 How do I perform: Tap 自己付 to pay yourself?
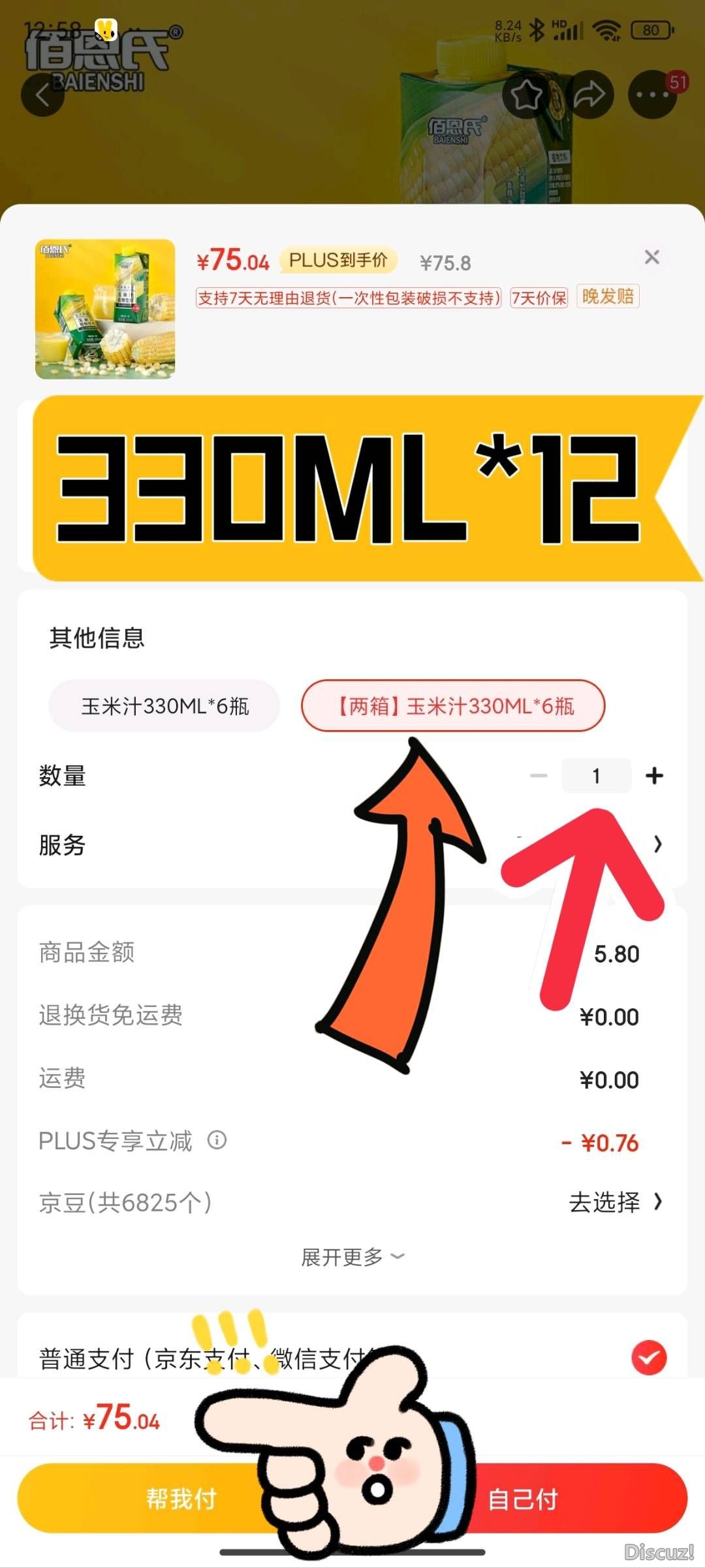click(x=522, y=1500)
